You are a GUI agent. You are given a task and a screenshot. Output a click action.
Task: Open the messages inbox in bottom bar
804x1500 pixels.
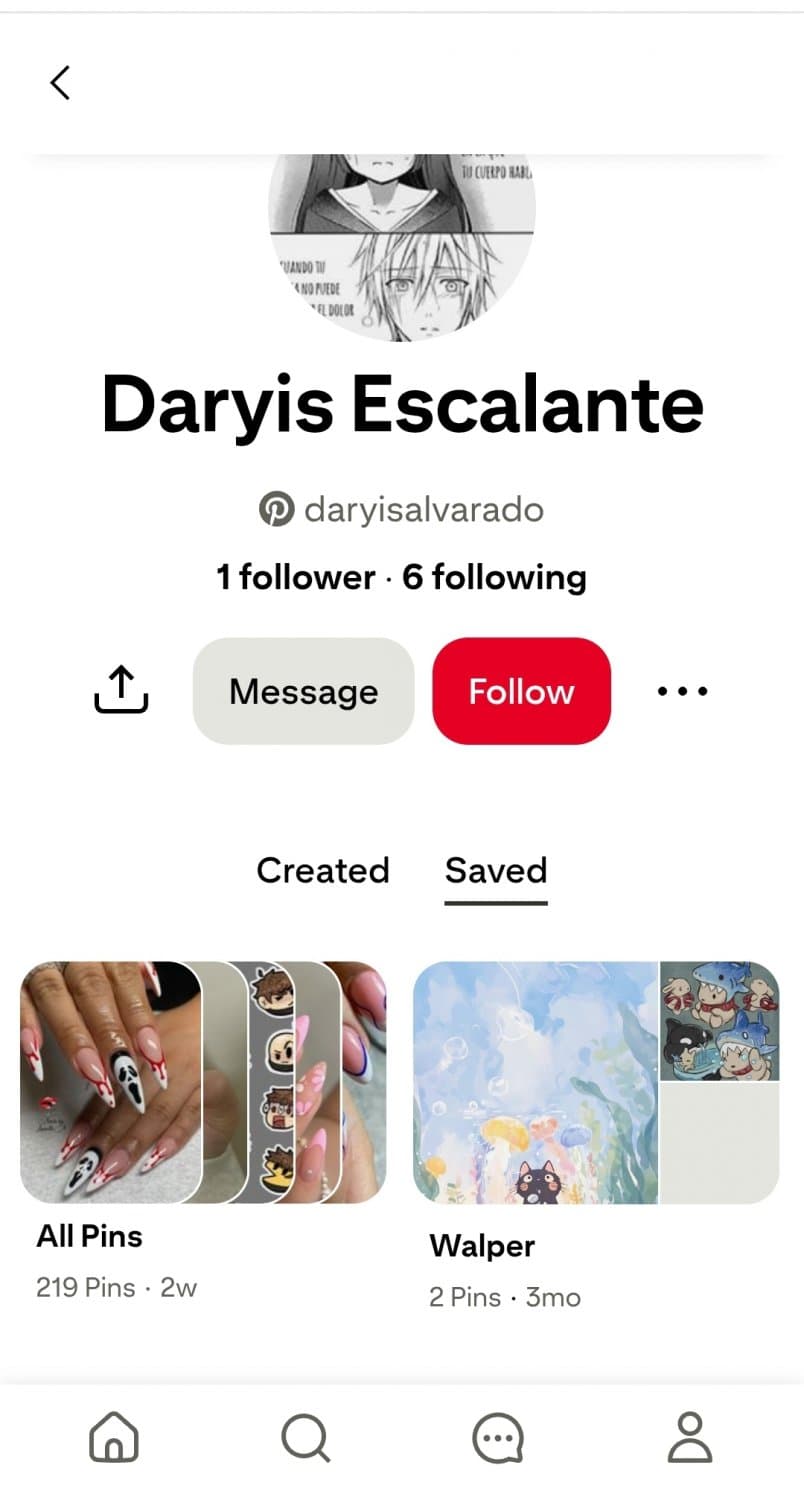497,1438
